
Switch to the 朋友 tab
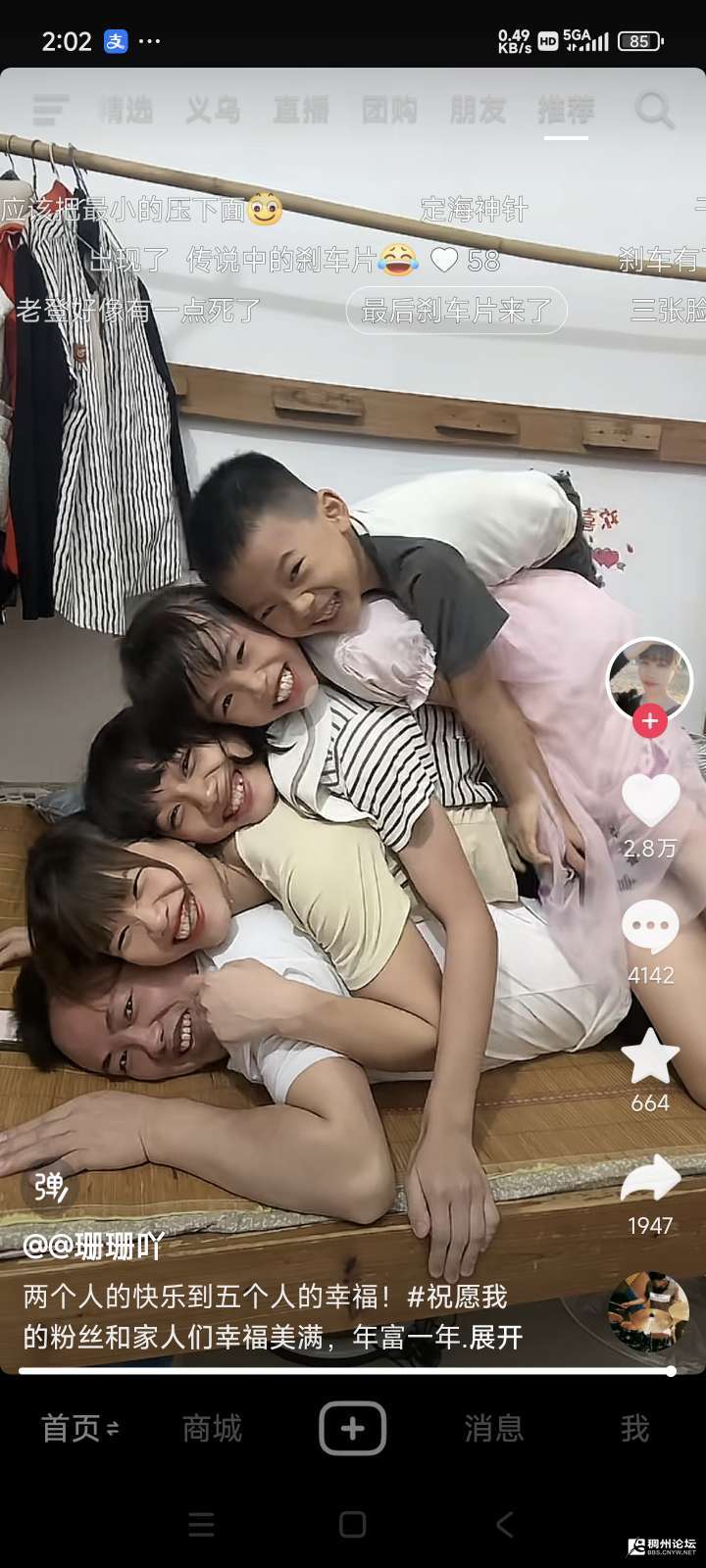478,110
